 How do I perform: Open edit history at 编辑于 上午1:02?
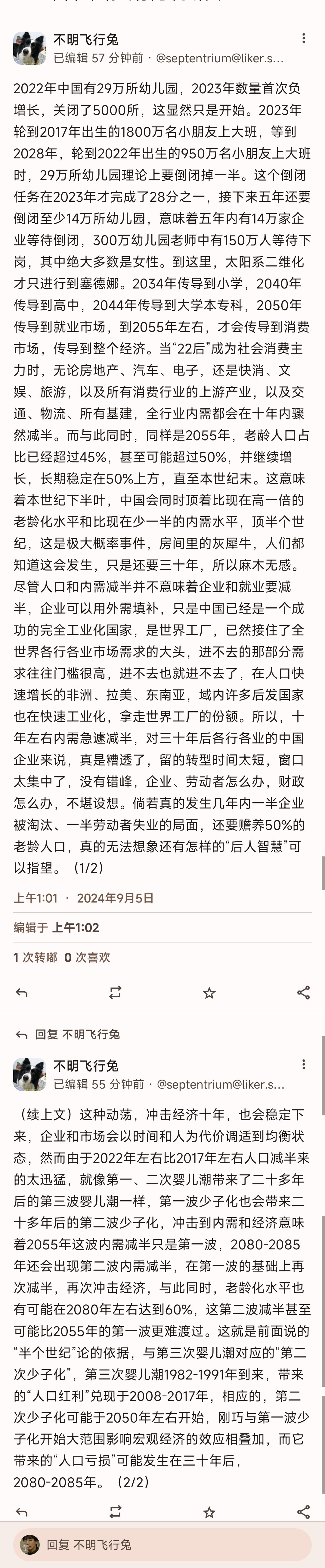coord(56,927)
